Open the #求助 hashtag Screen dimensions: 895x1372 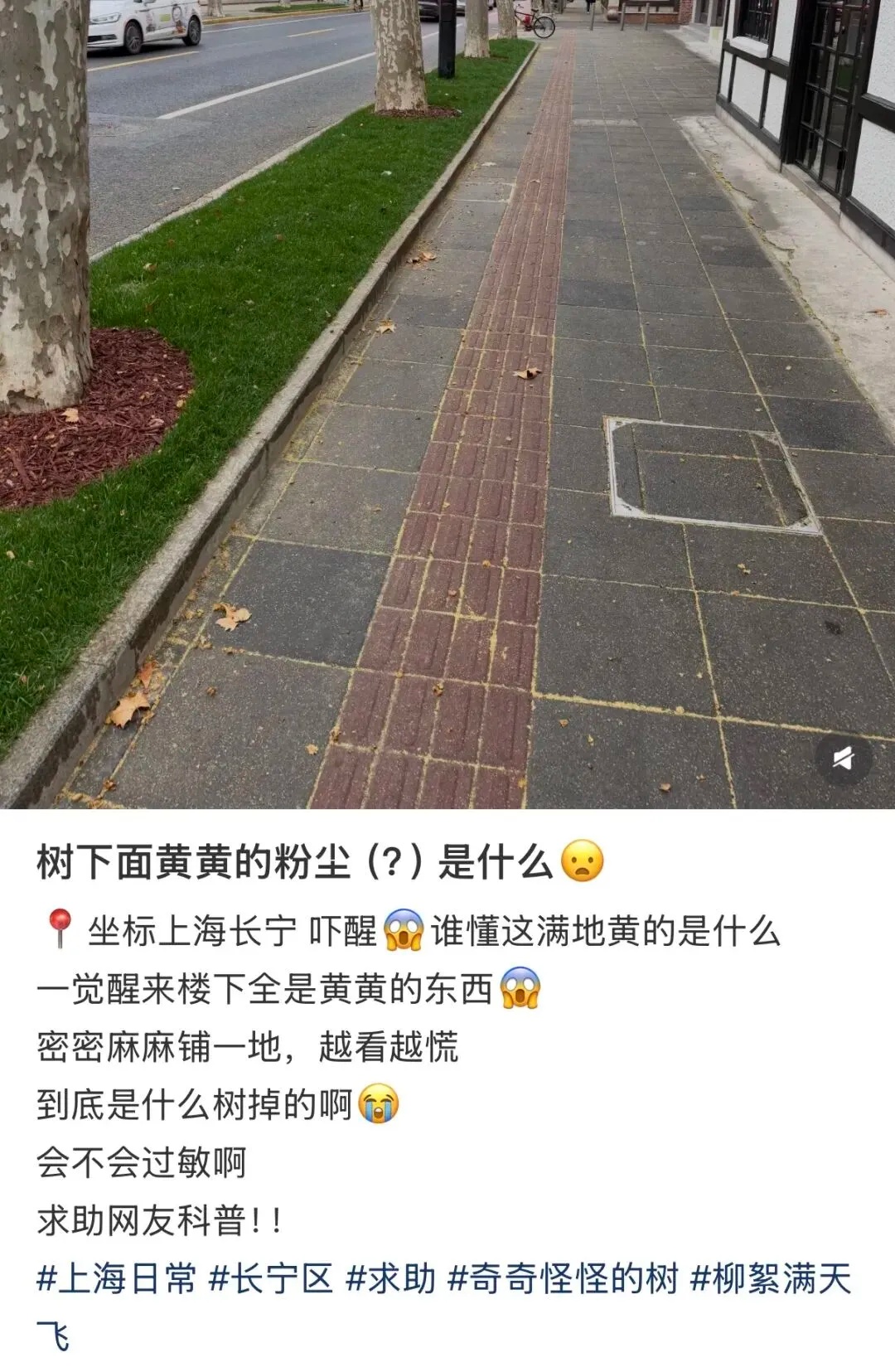390,1278
